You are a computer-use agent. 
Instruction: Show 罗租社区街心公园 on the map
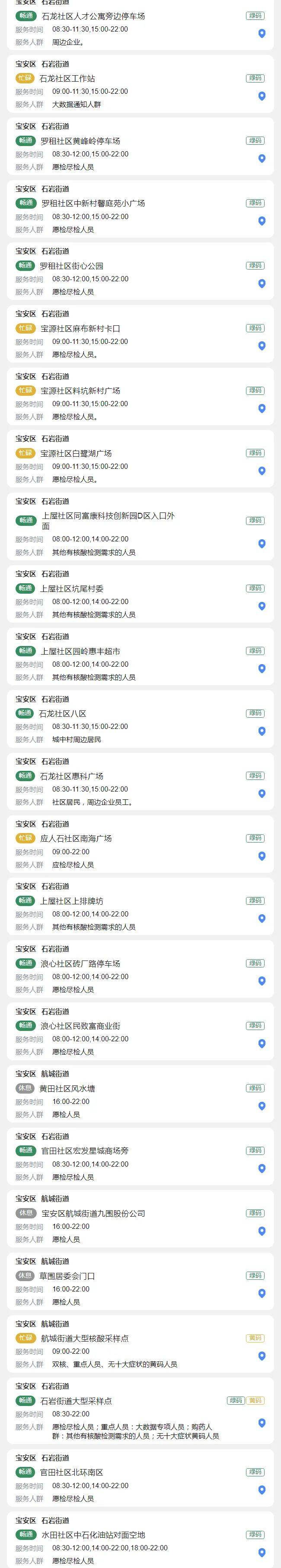pos(262,283)
